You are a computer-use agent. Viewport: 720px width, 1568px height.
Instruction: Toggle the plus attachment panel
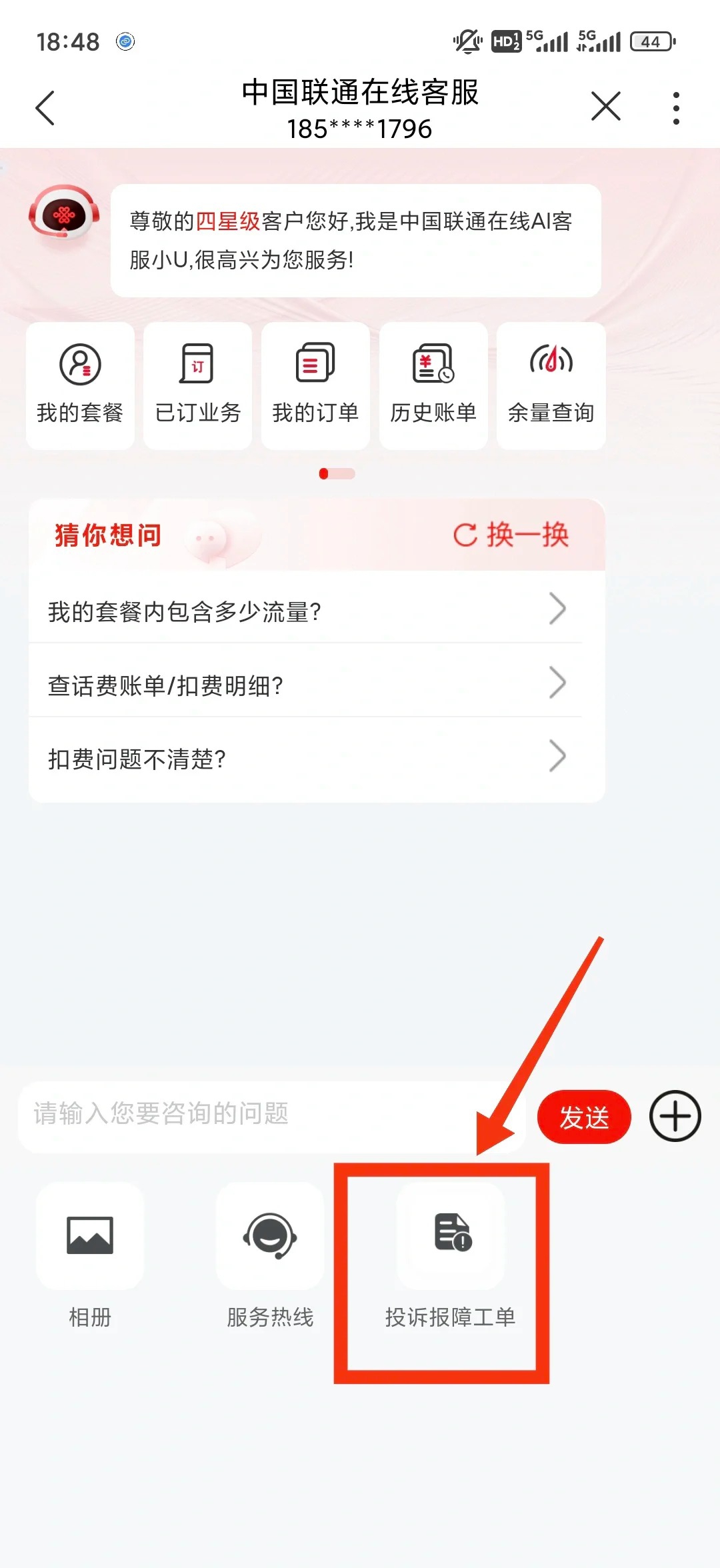pos(675,1116)
